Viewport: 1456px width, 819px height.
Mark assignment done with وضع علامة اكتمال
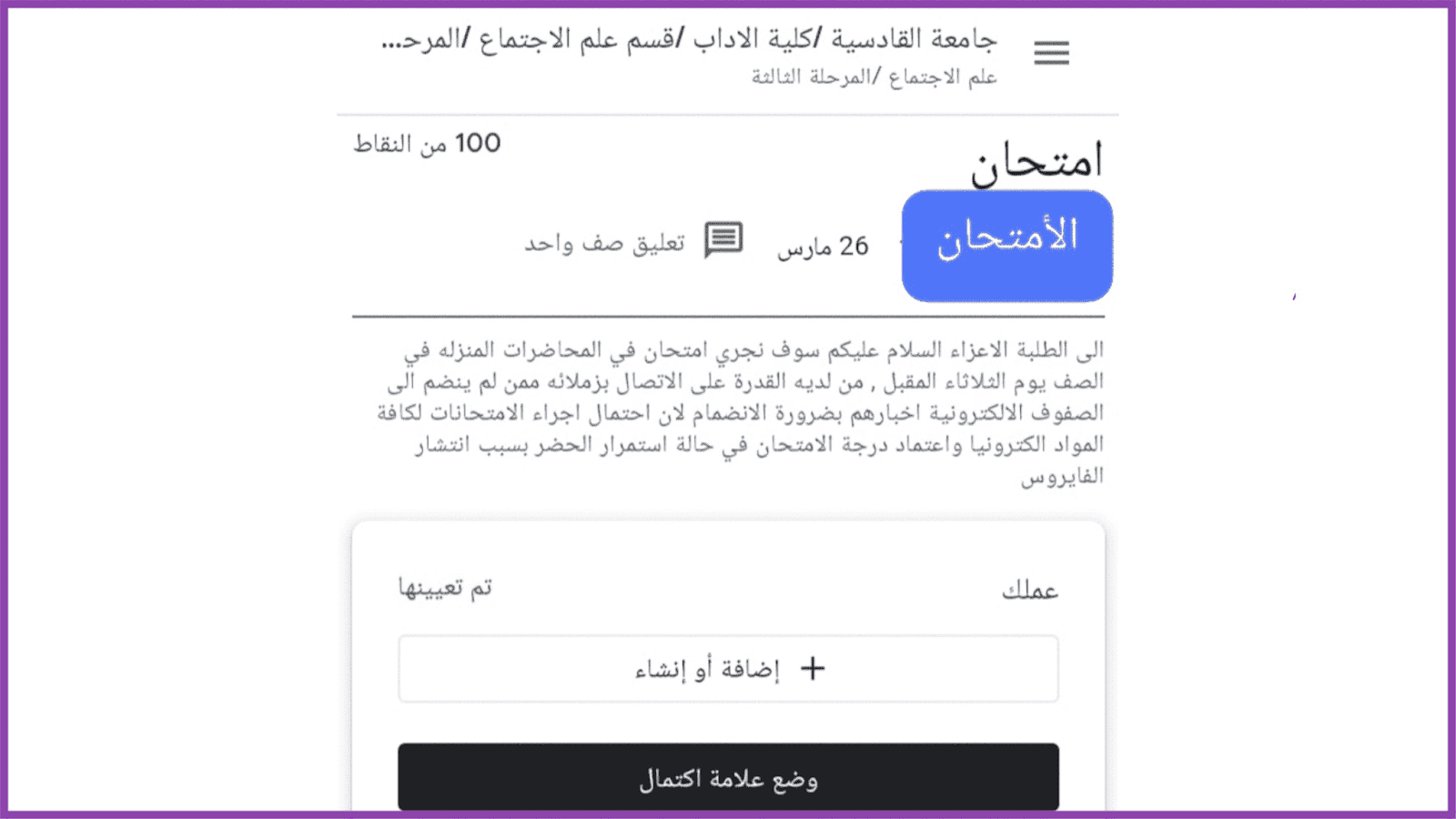point(728,778)
